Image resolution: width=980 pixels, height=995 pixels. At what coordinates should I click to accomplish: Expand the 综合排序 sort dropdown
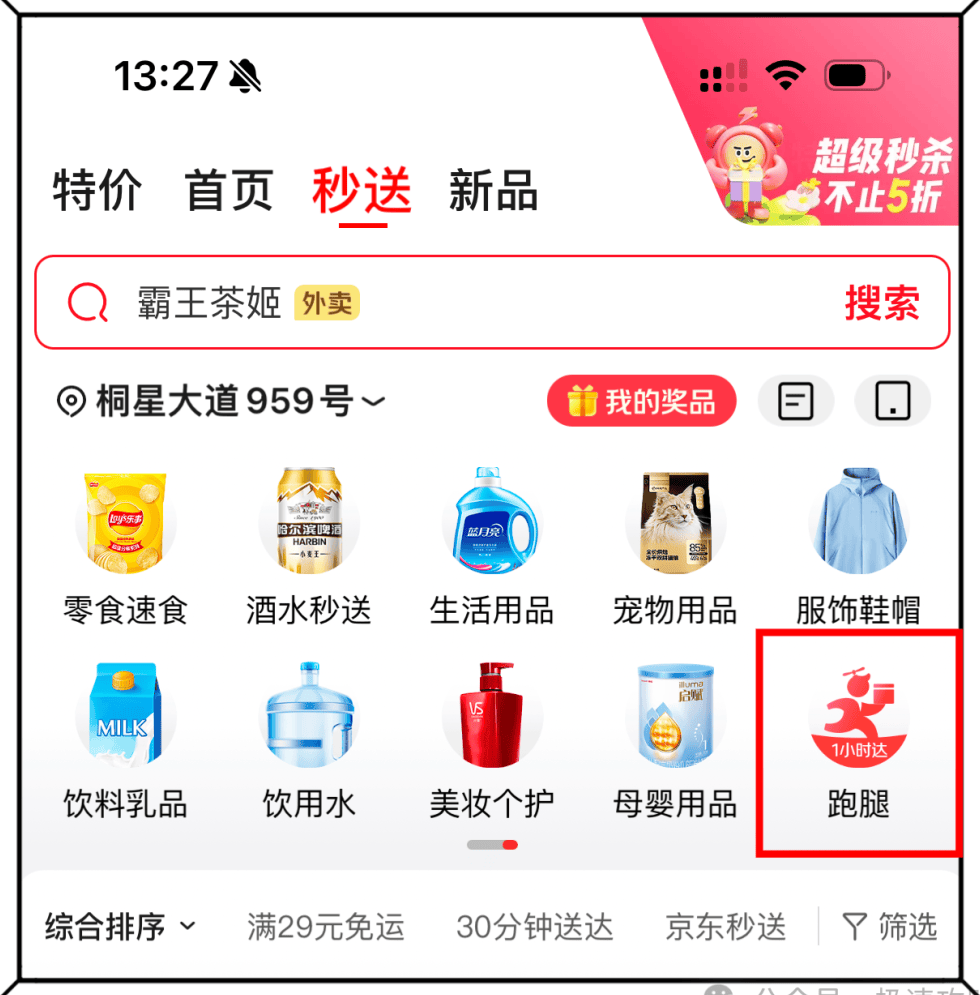[x=120, y=927]
